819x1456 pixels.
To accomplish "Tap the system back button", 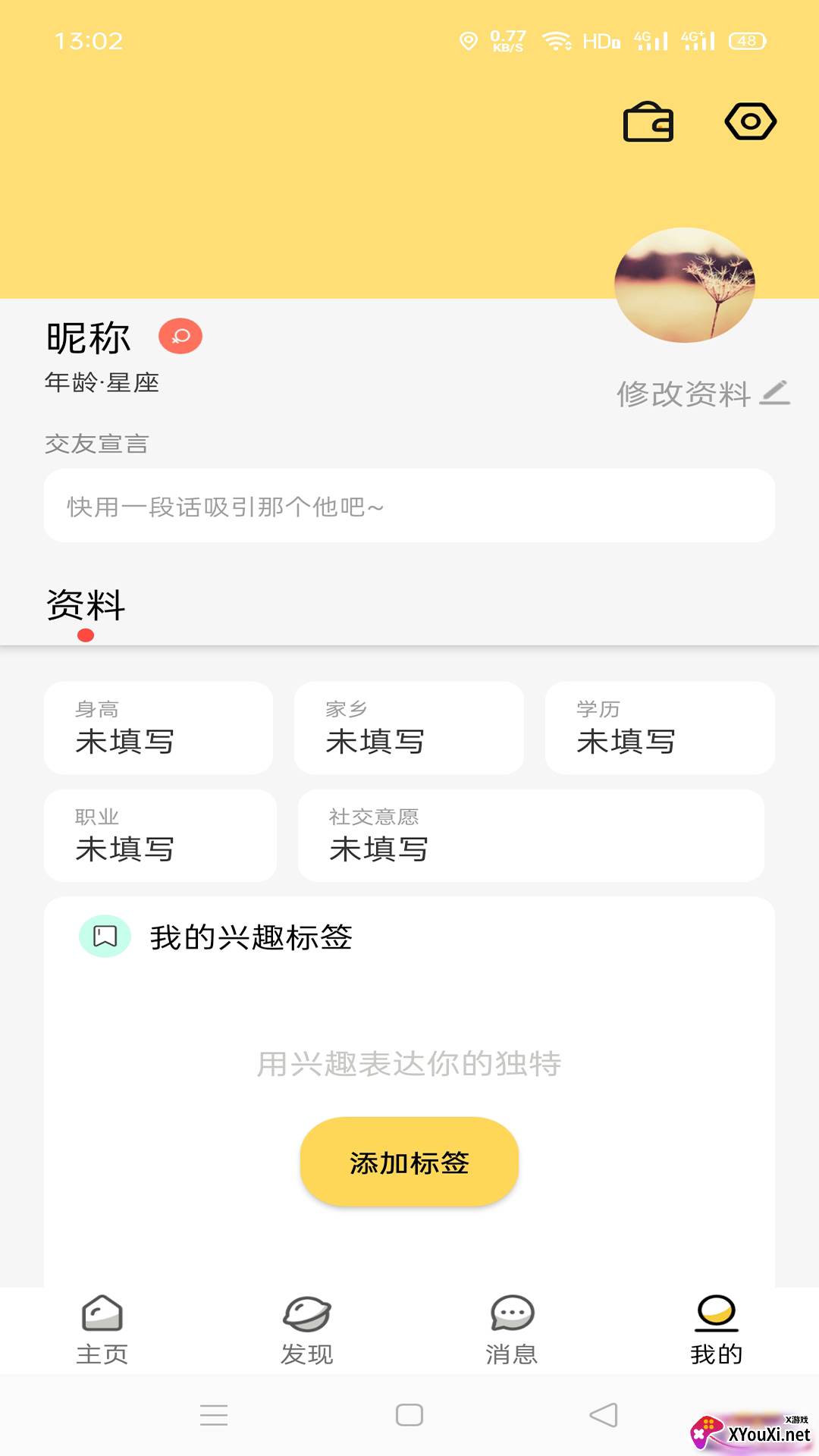I will (x=604, y=1415).
